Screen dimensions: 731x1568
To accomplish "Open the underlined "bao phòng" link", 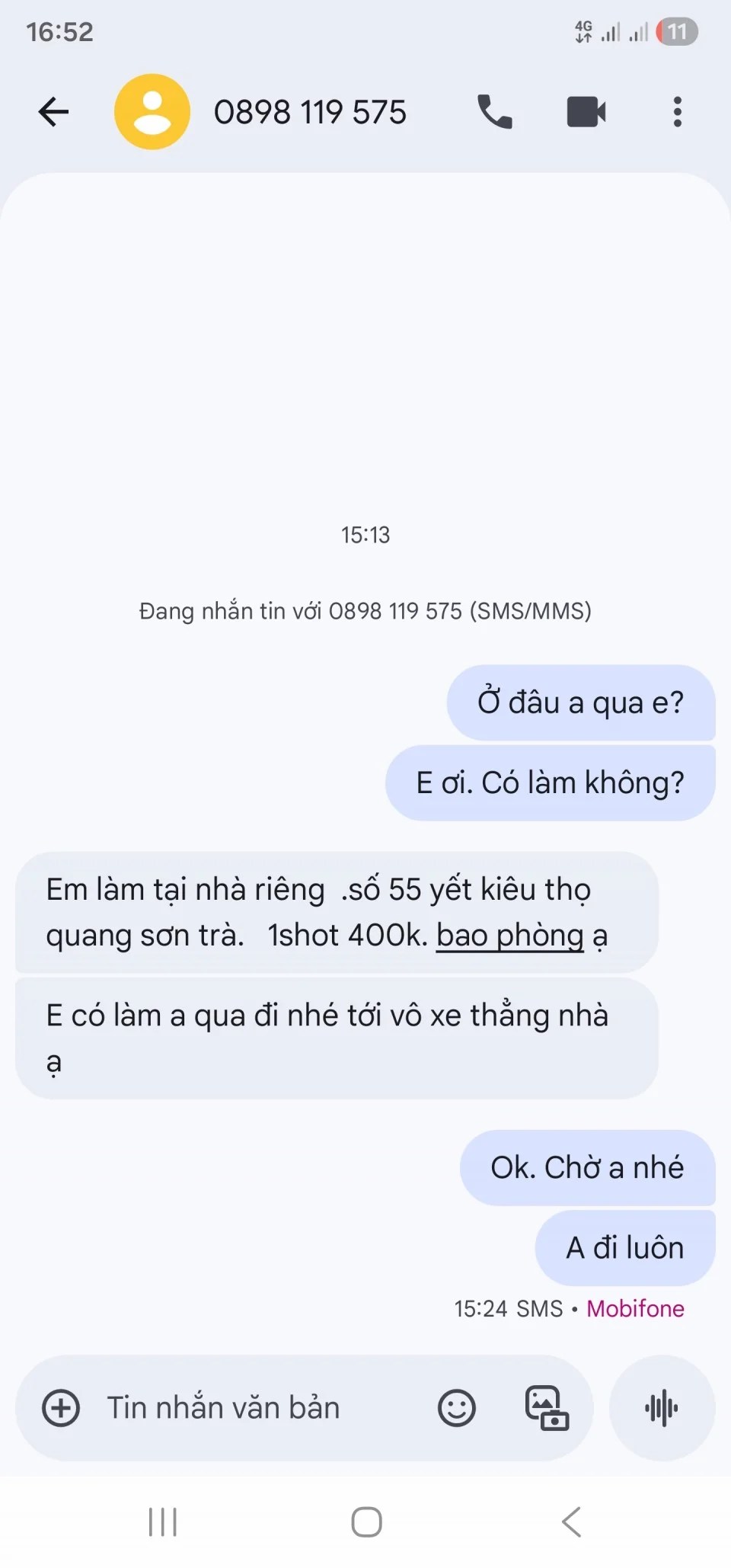I will [509, 936].
